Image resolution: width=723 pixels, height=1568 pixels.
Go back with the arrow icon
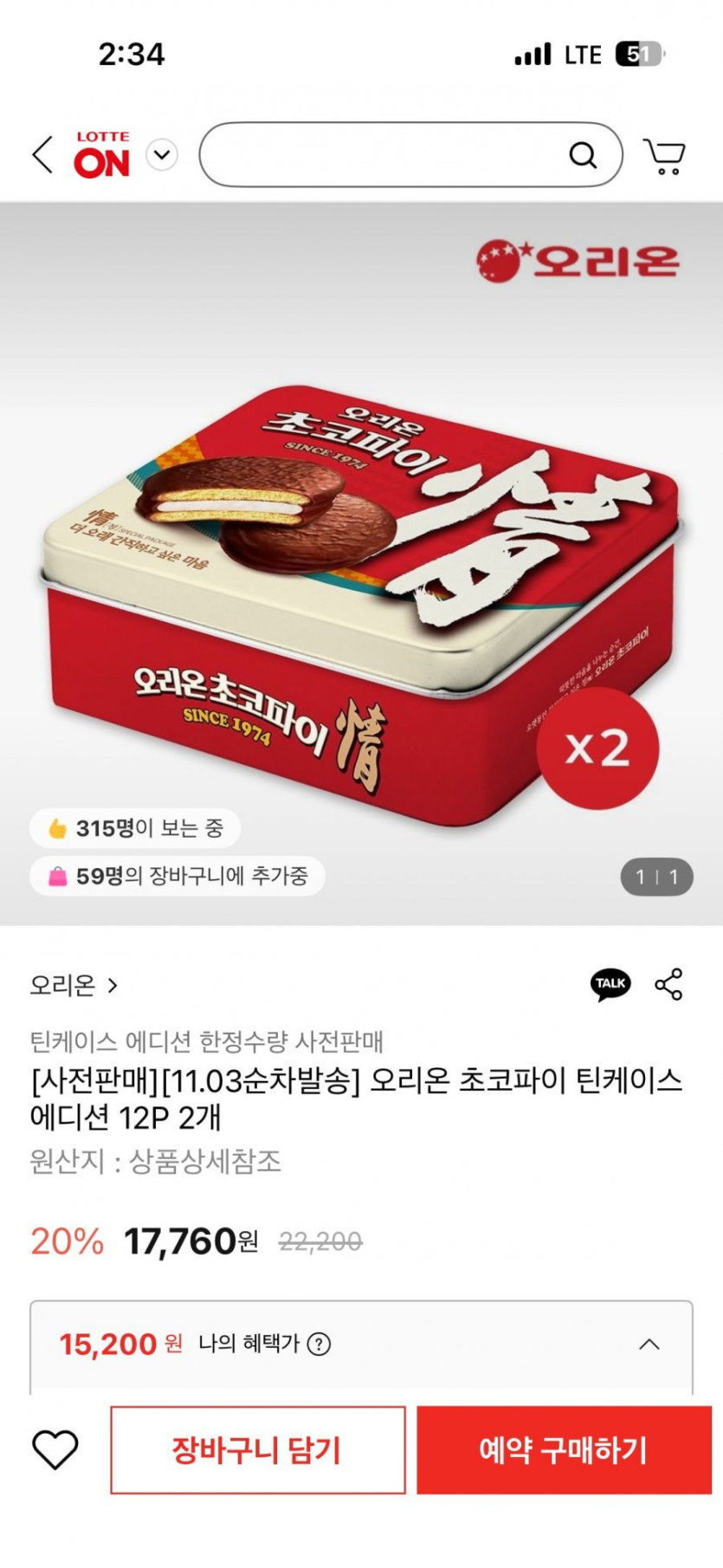tap(42, 156)
